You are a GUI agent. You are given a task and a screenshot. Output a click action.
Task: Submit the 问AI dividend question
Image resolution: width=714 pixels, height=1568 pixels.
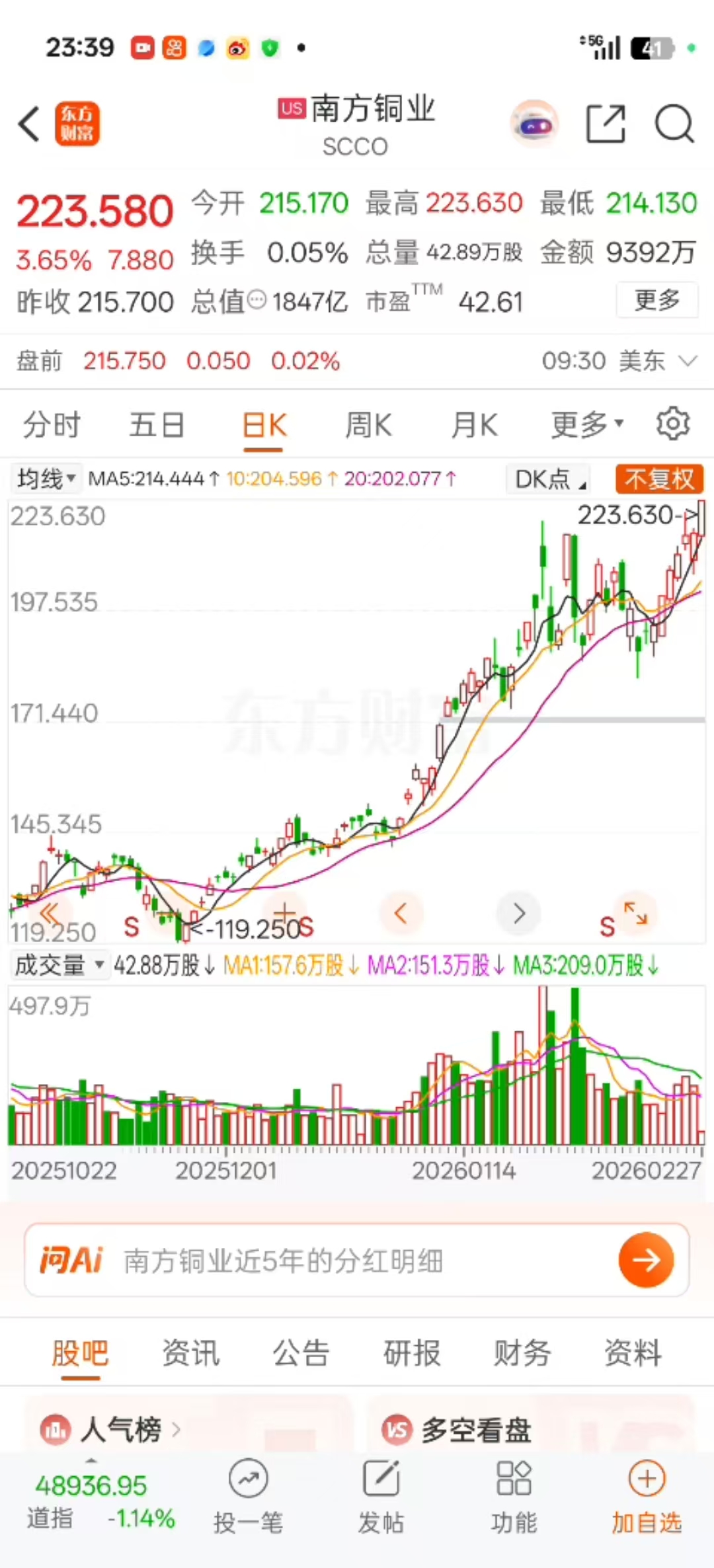click(646, 1260)
